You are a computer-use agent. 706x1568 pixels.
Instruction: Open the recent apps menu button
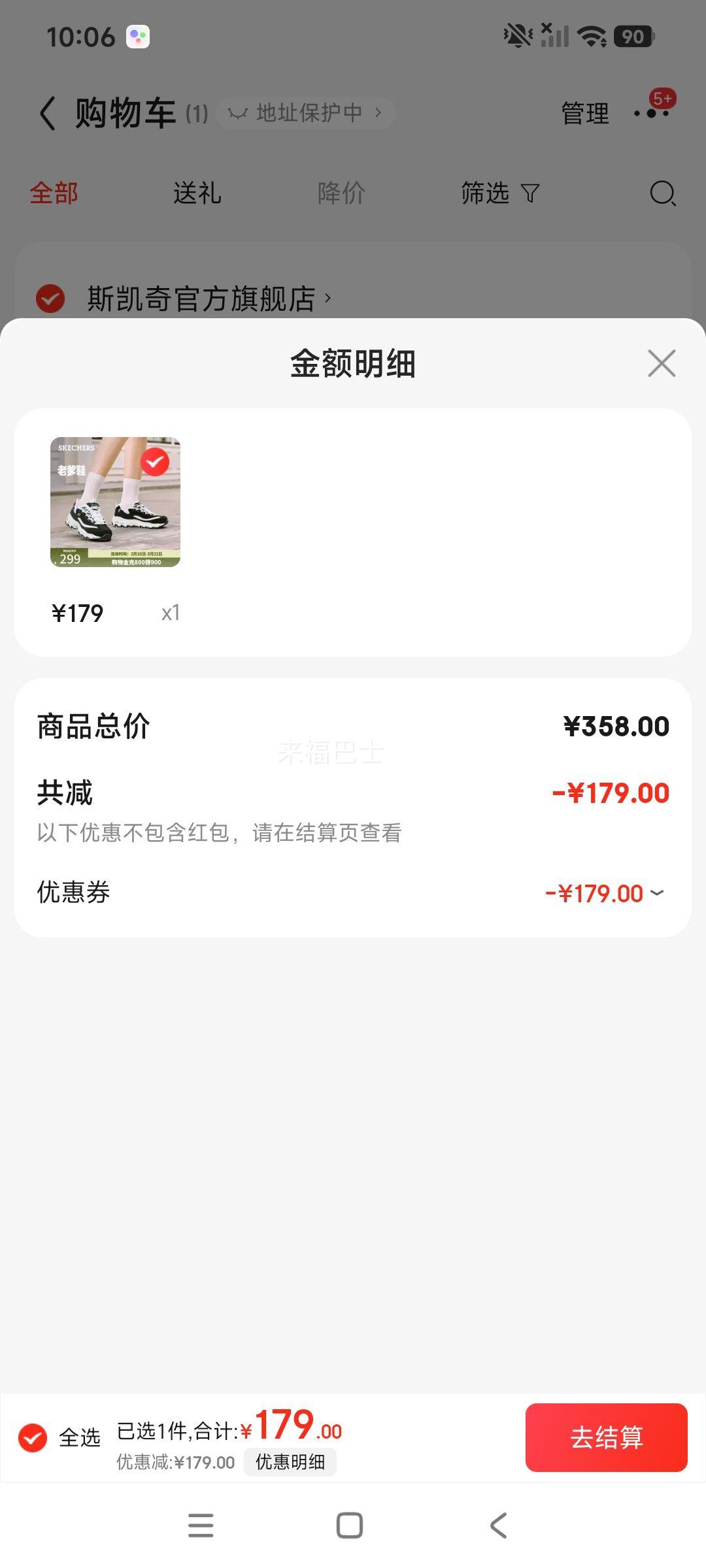point(201,1526)
